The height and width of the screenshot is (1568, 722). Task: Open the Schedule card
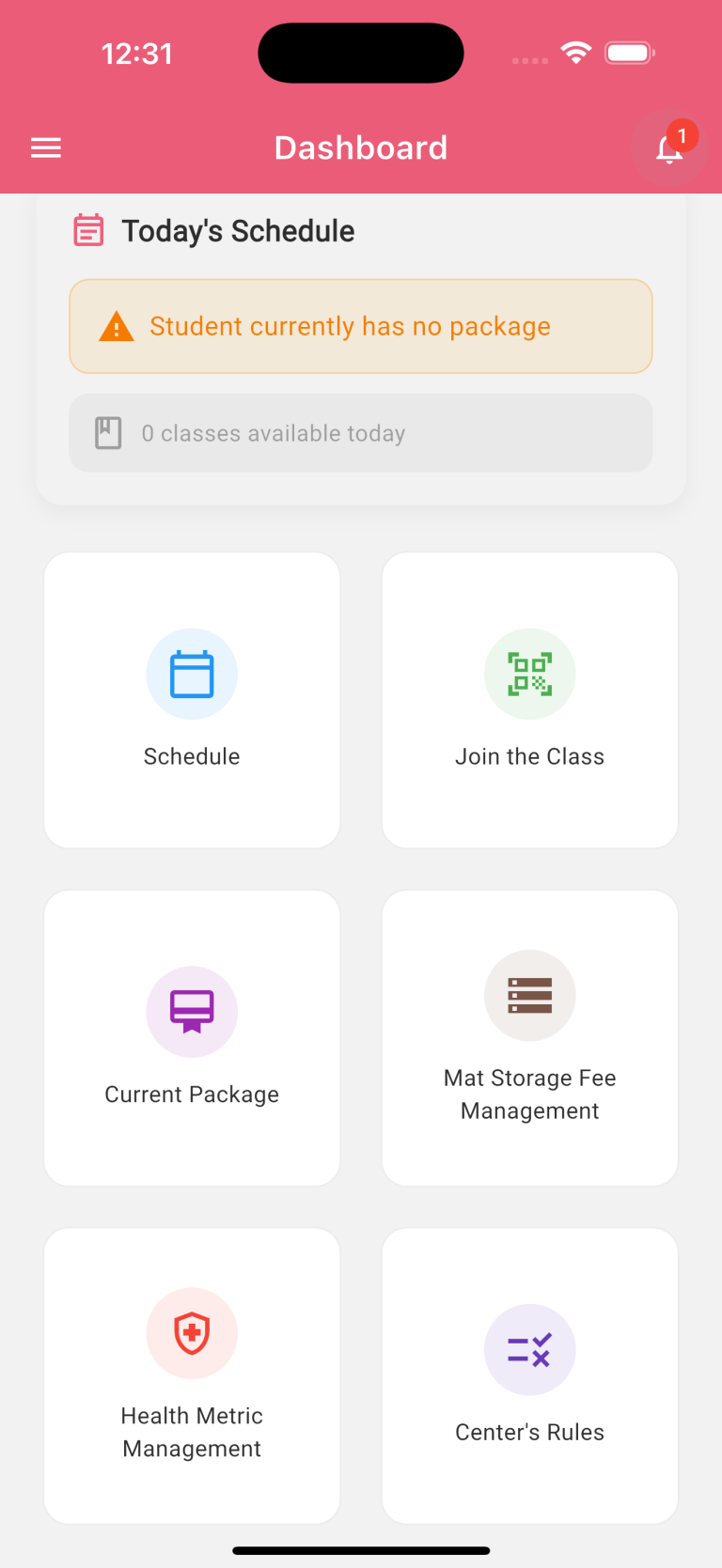click(192, 700)
